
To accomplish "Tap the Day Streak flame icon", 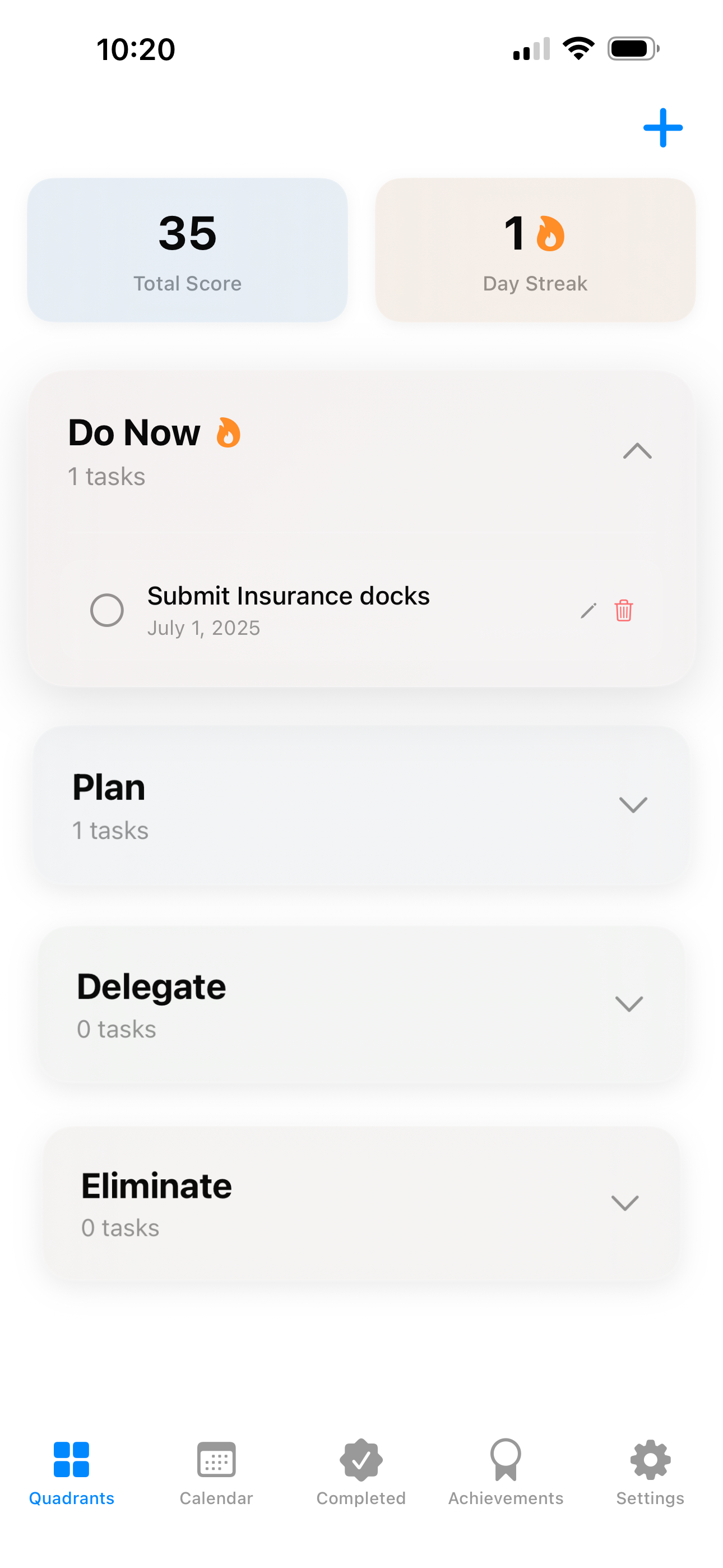I will coord(550,234).
